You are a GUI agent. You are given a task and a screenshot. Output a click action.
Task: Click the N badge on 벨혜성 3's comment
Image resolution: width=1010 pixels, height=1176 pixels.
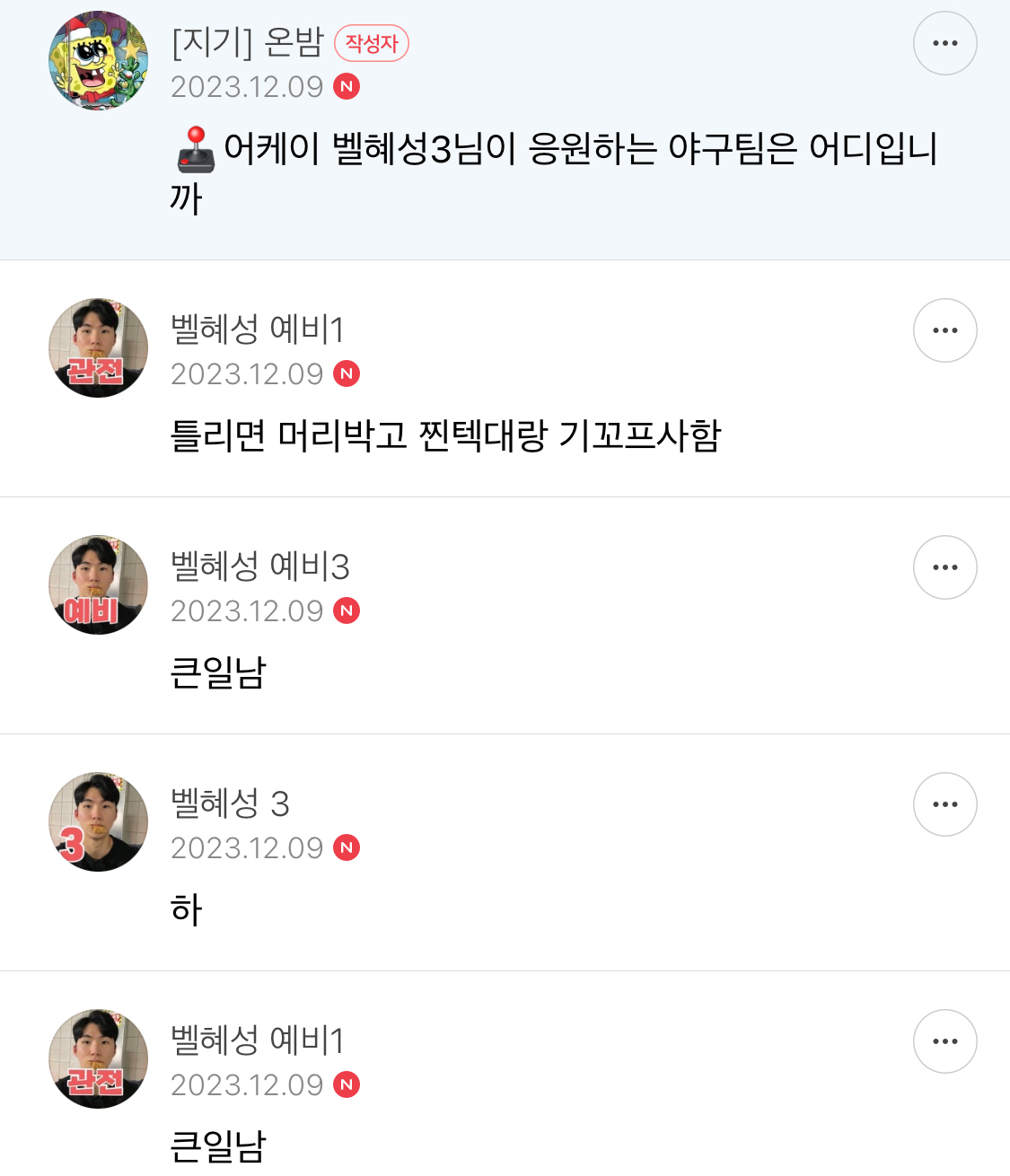click(349, 847)
